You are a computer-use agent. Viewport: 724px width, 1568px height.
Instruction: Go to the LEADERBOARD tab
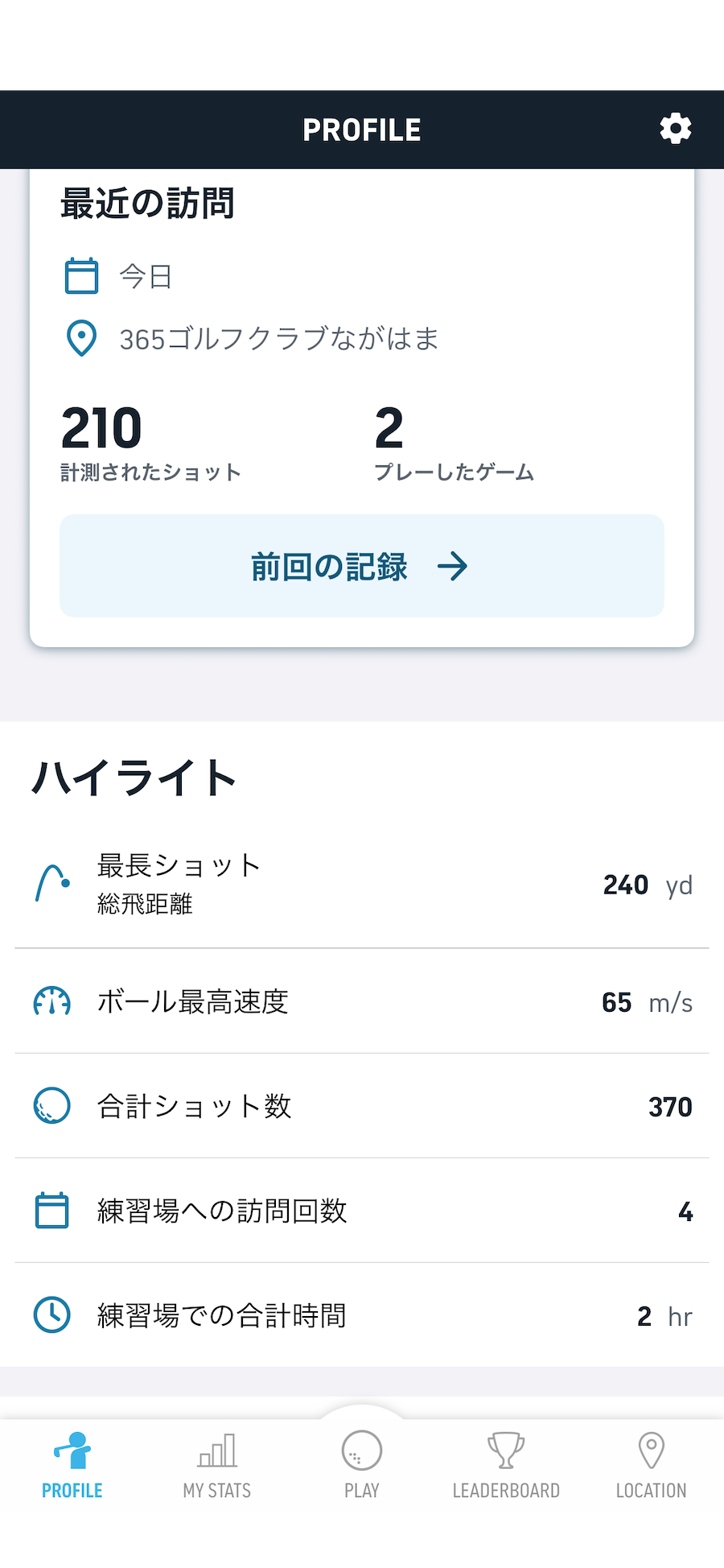506,1466
